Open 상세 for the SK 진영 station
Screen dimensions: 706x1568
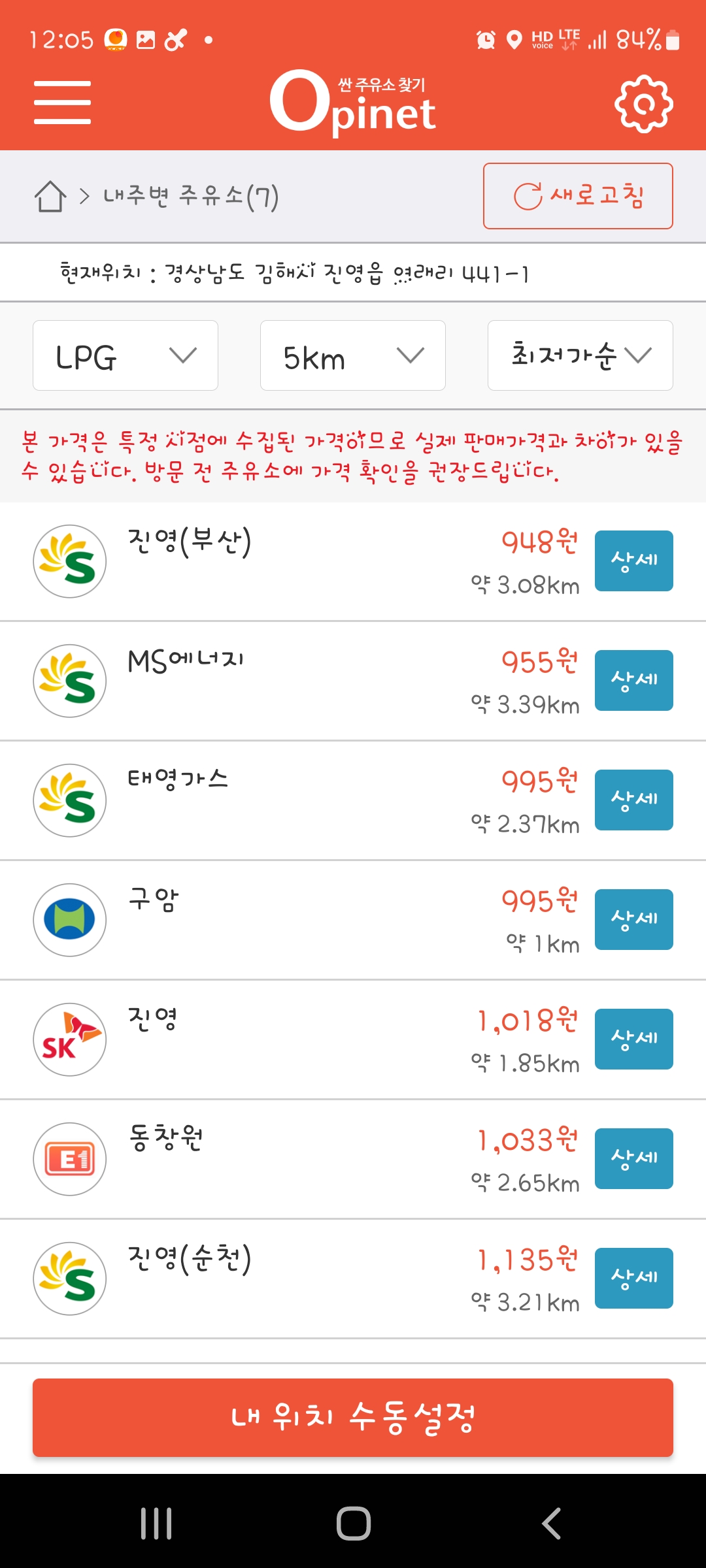pos(634,1039)
